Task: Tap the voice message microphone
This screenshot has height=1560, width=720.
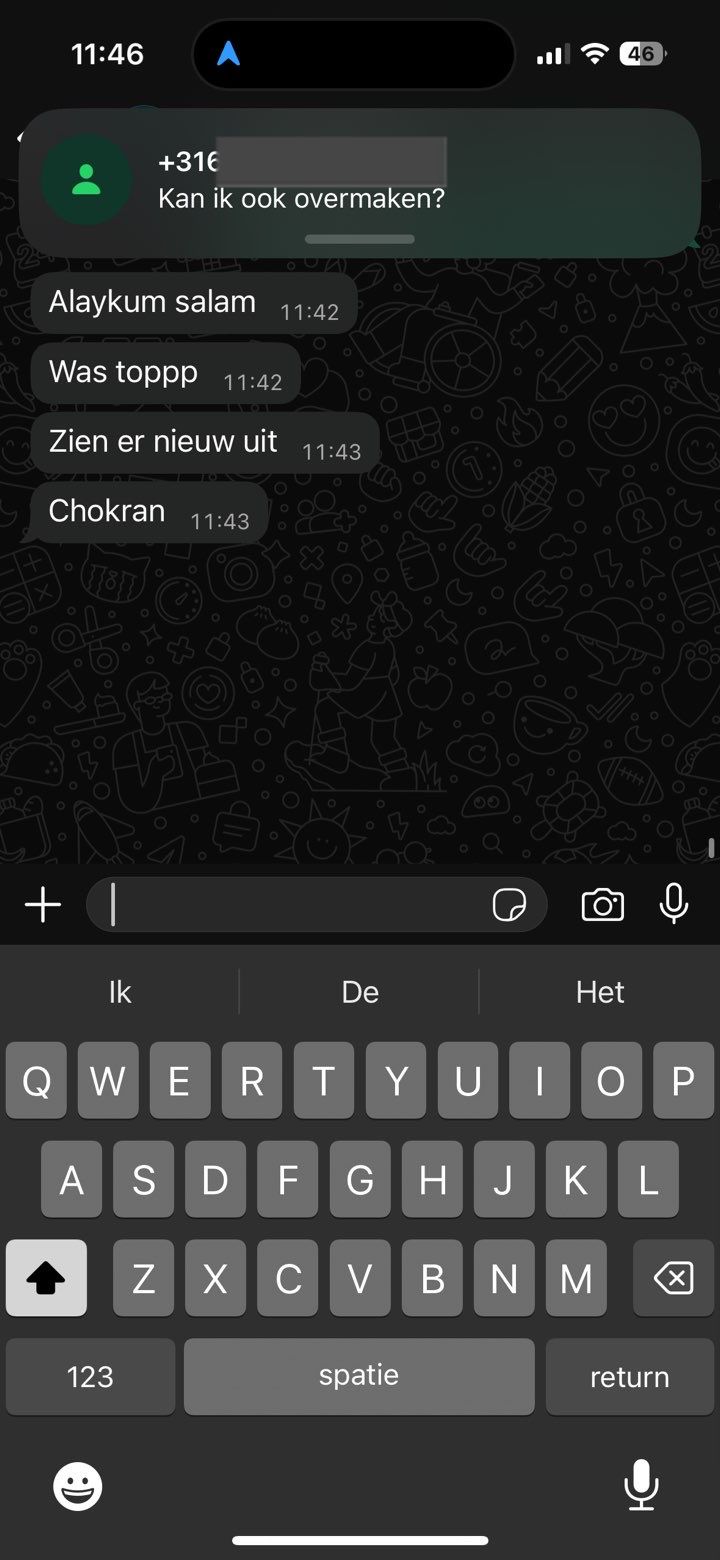Action: click(674, 904)
